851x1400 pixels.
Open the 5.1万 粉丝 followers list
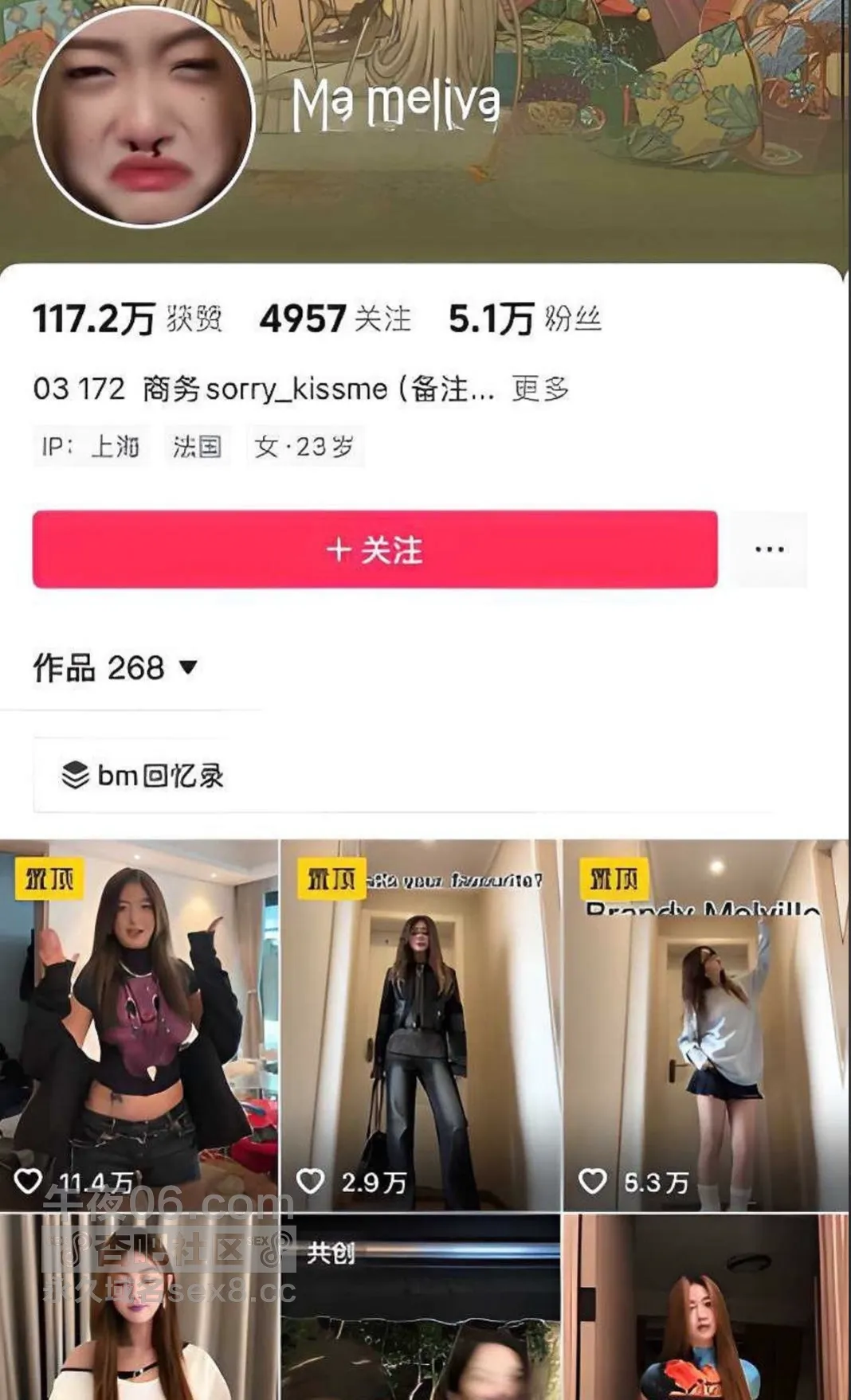pos(524,319)
